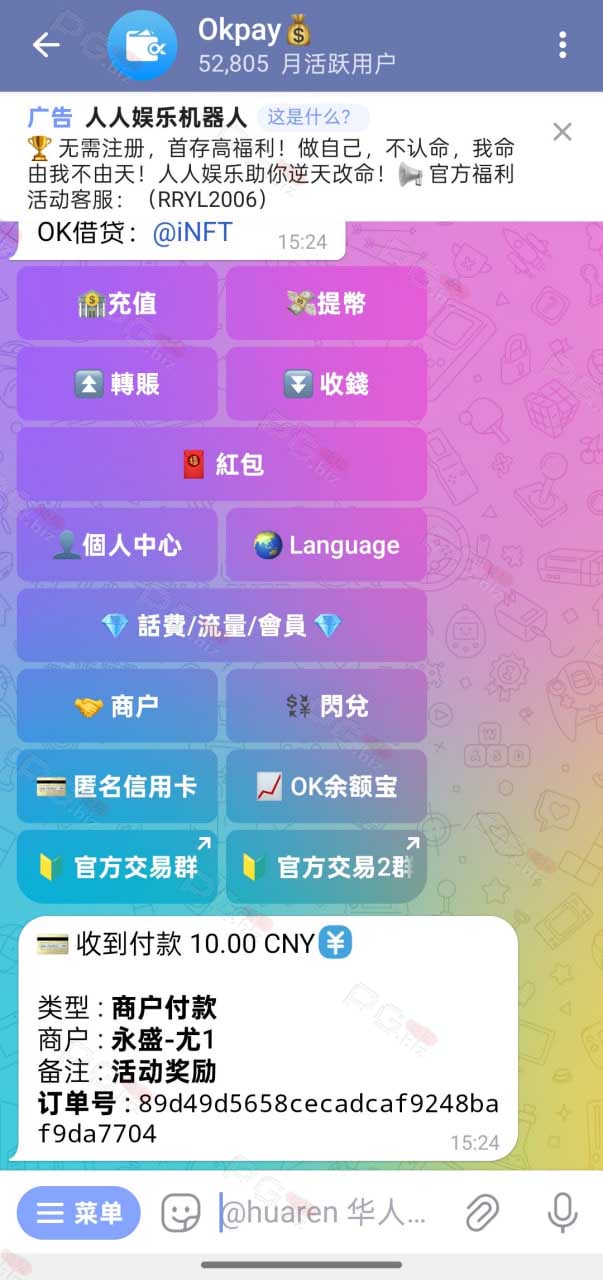Select 話費/流量/會員 top-up button
The image size is (603, 1280).
[222, 625]
